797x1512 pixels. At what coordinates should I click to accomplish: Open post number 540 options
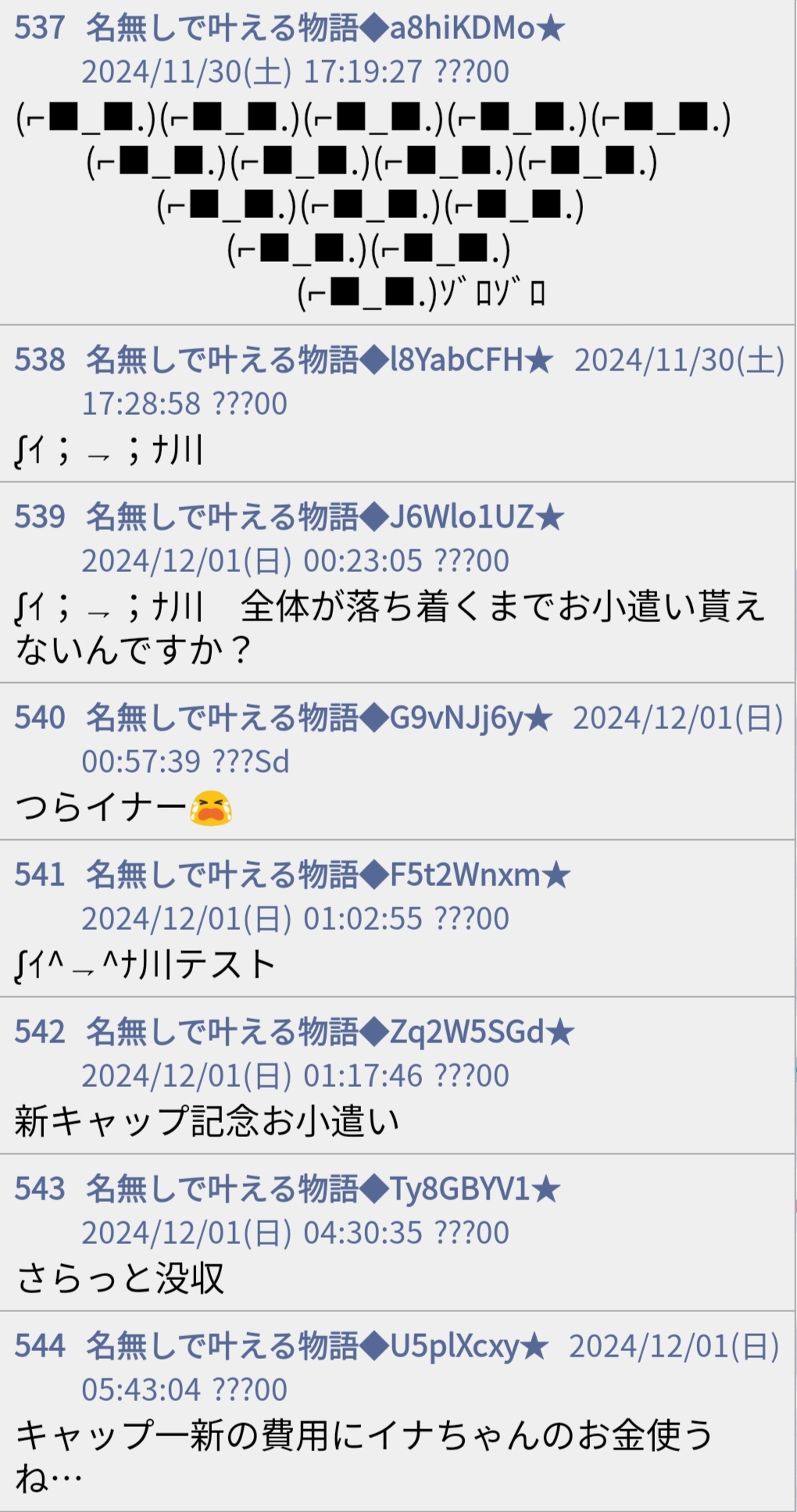click(40, 718)
